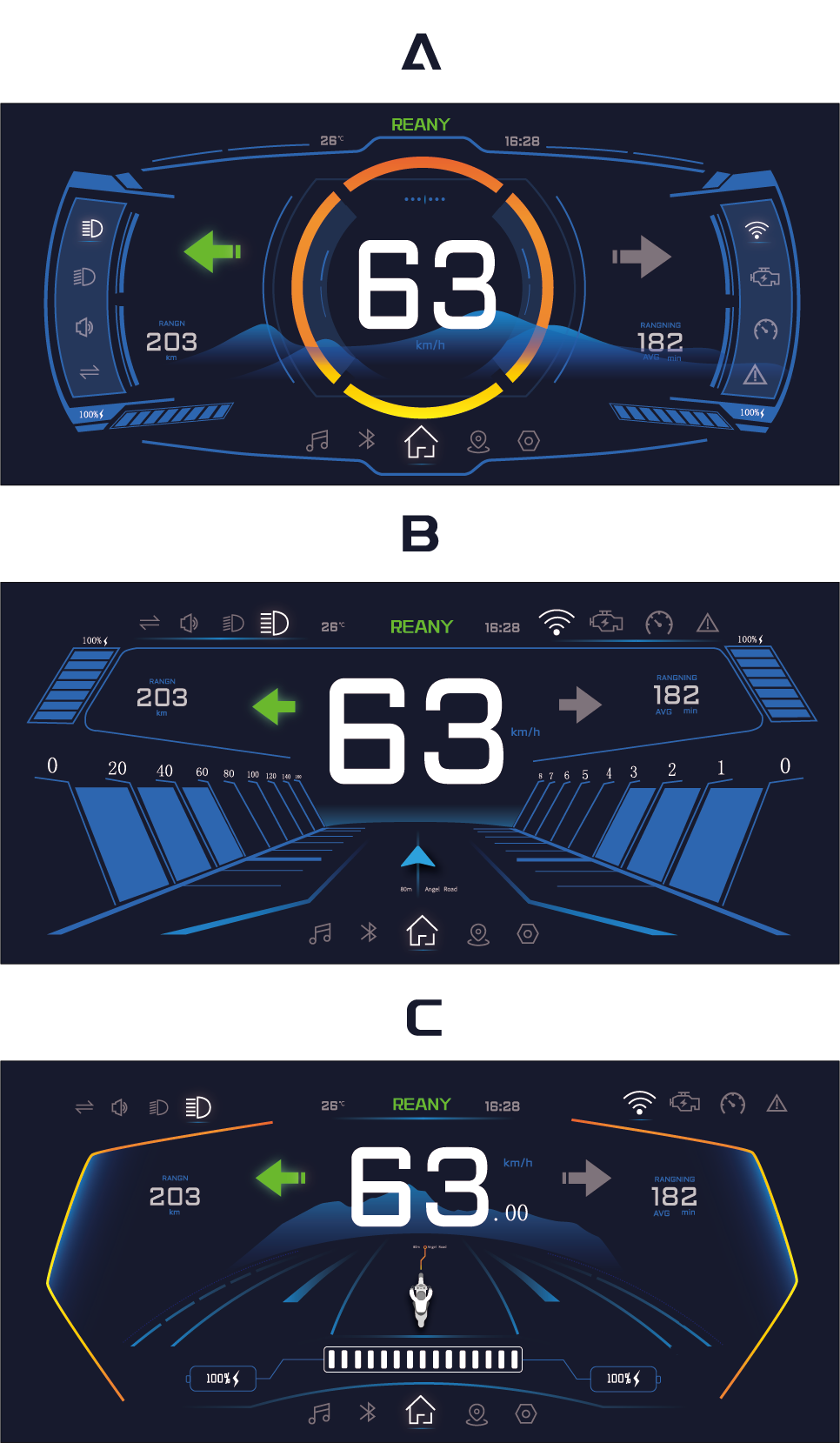This screenshot has width=840, height=1443.
Task: Click the engine diagnostics icon in dashboard B
Action: [607, 621]
